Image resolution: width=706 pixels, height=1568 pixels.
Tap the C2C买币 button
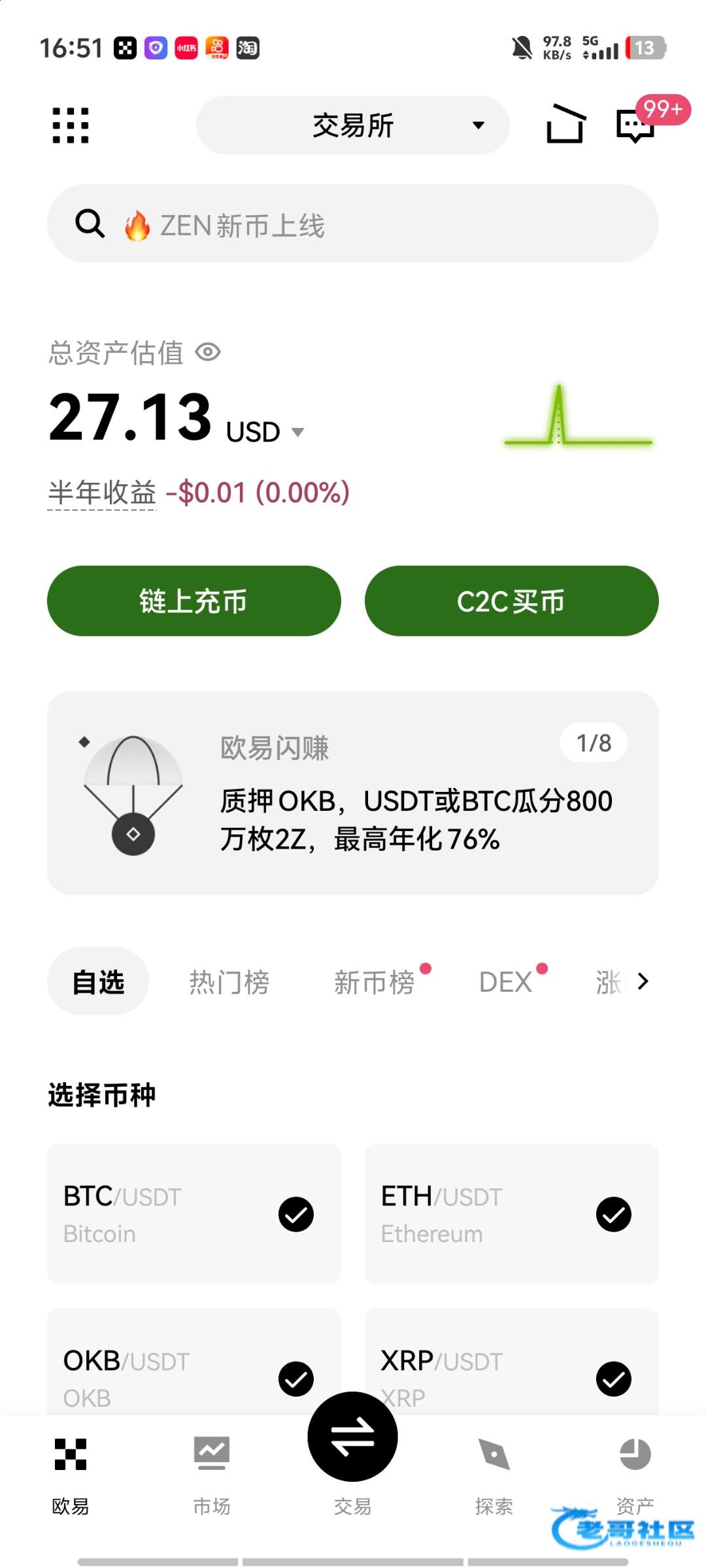tap(511, 601)
